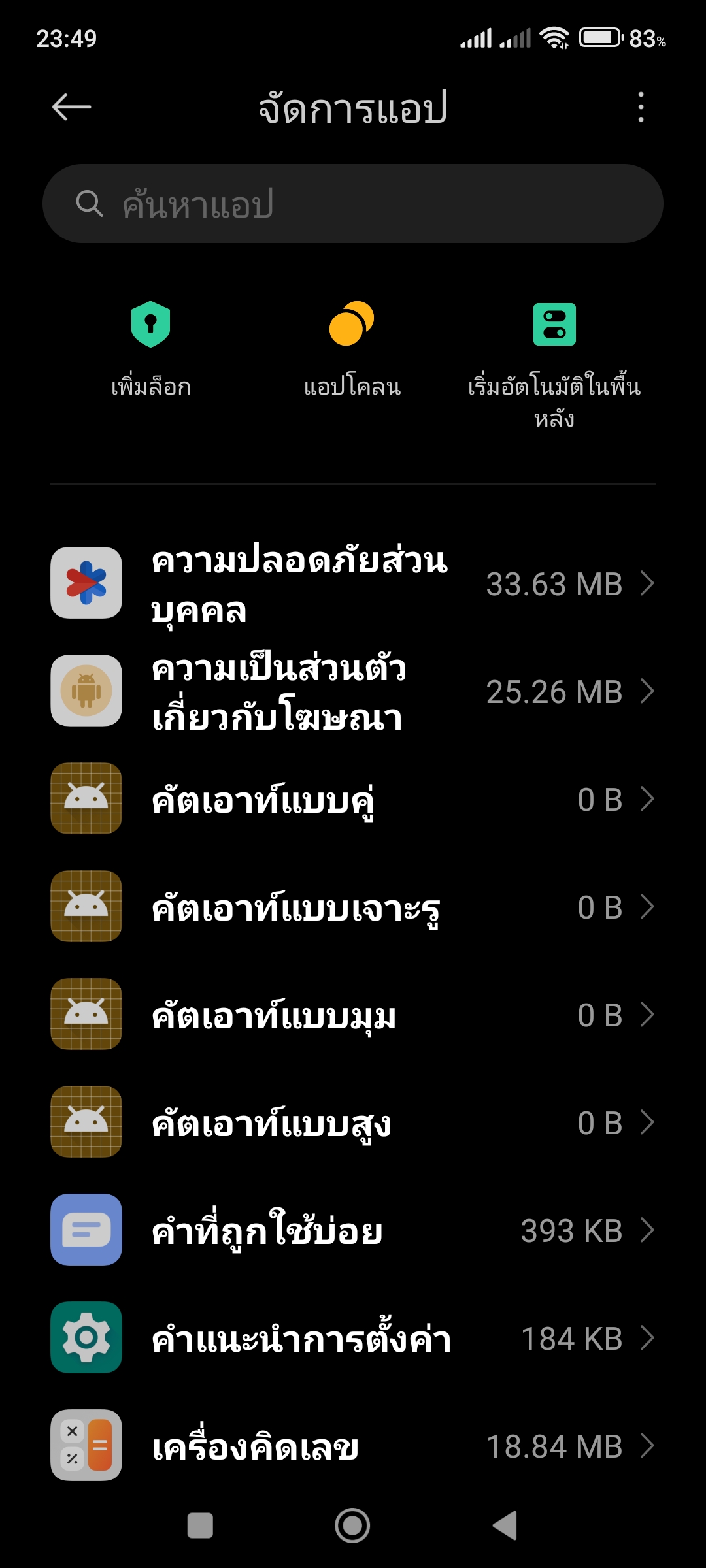Go back using the top-left arrow
Viewport: 706px width, 1568px height.
(71, 108)
